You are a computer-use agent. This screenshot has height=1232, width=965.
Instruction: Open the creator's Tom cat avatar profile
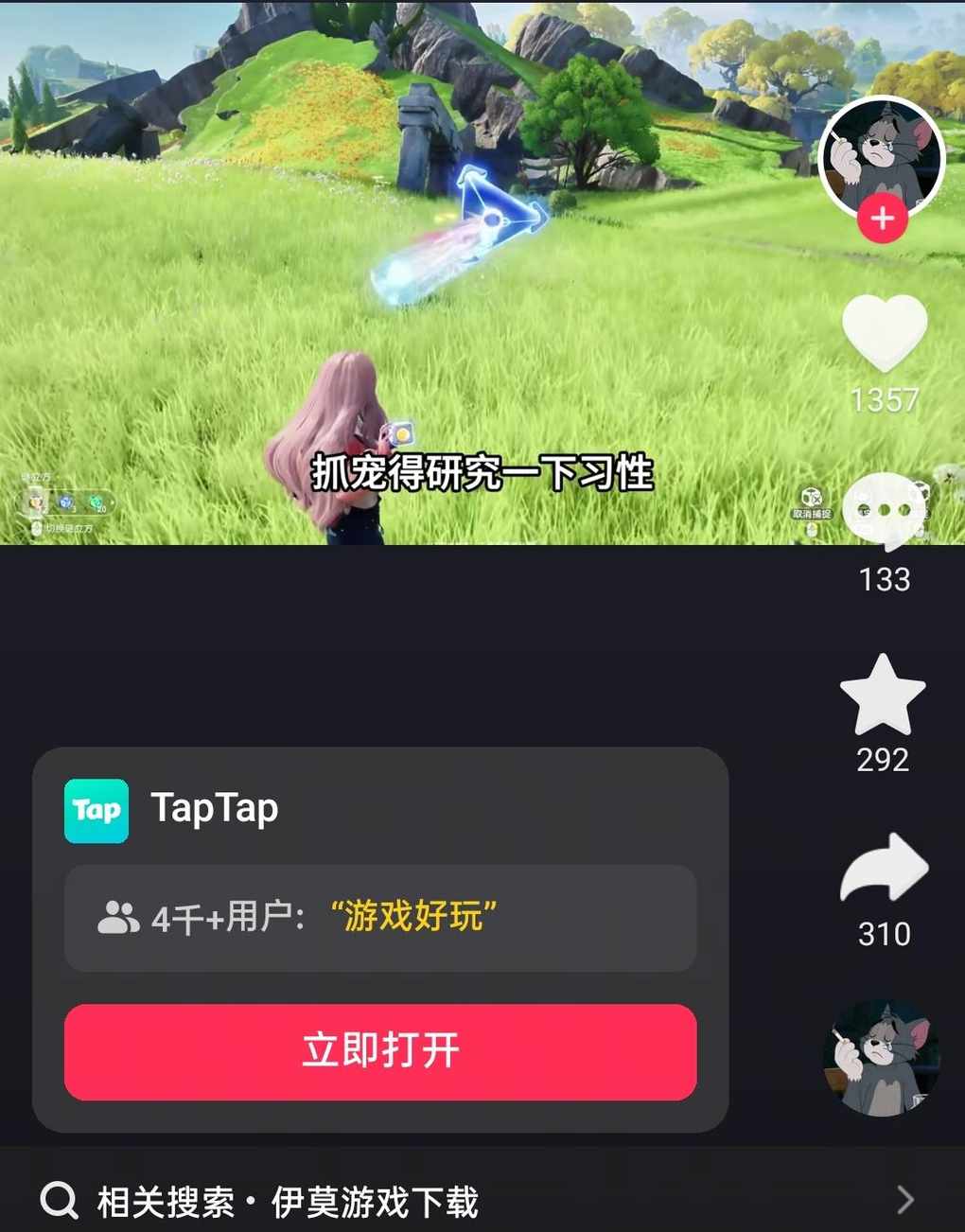[882, 155]
